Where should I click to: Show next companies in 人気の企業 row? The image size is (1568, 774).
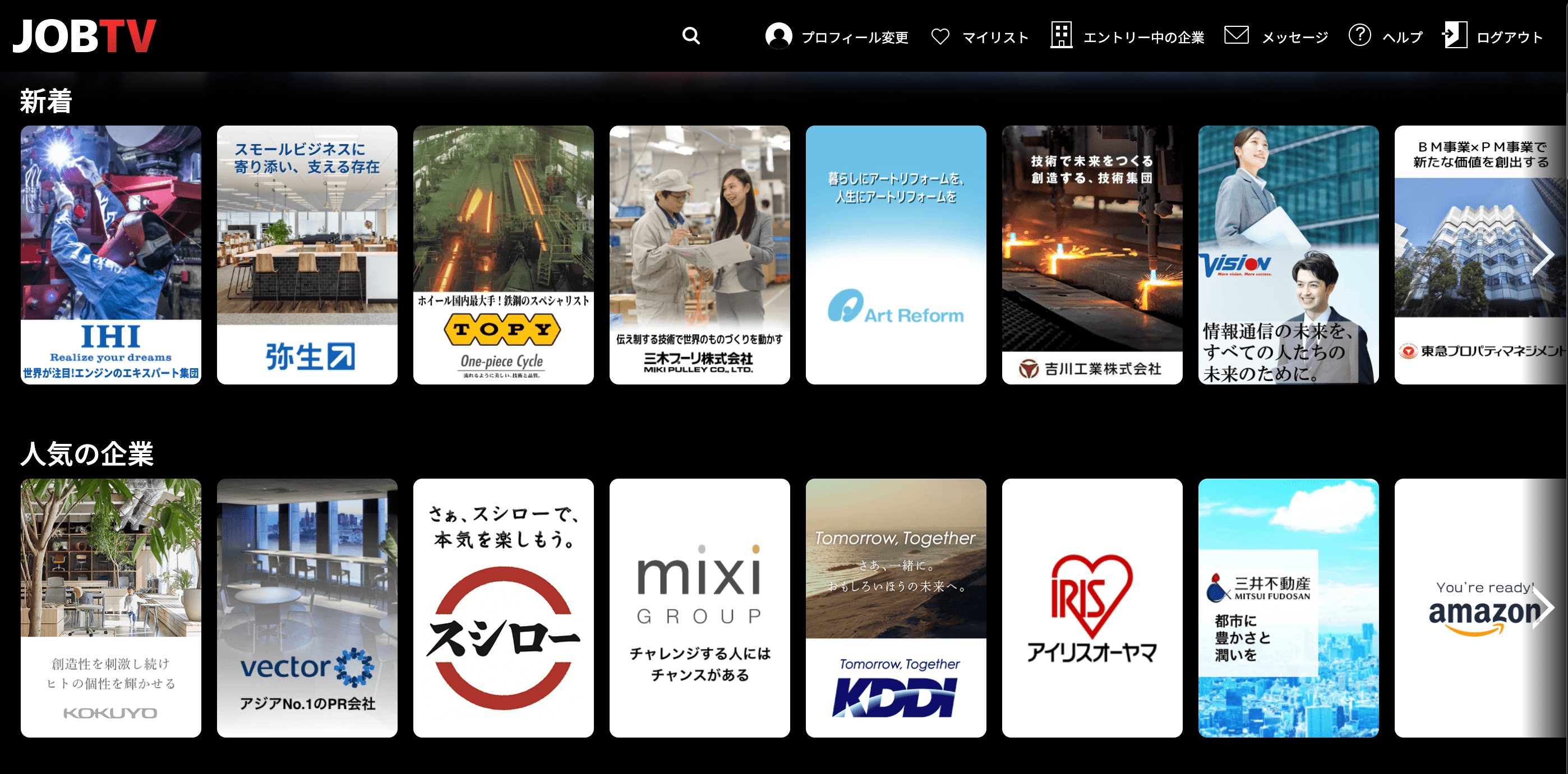1542,608
